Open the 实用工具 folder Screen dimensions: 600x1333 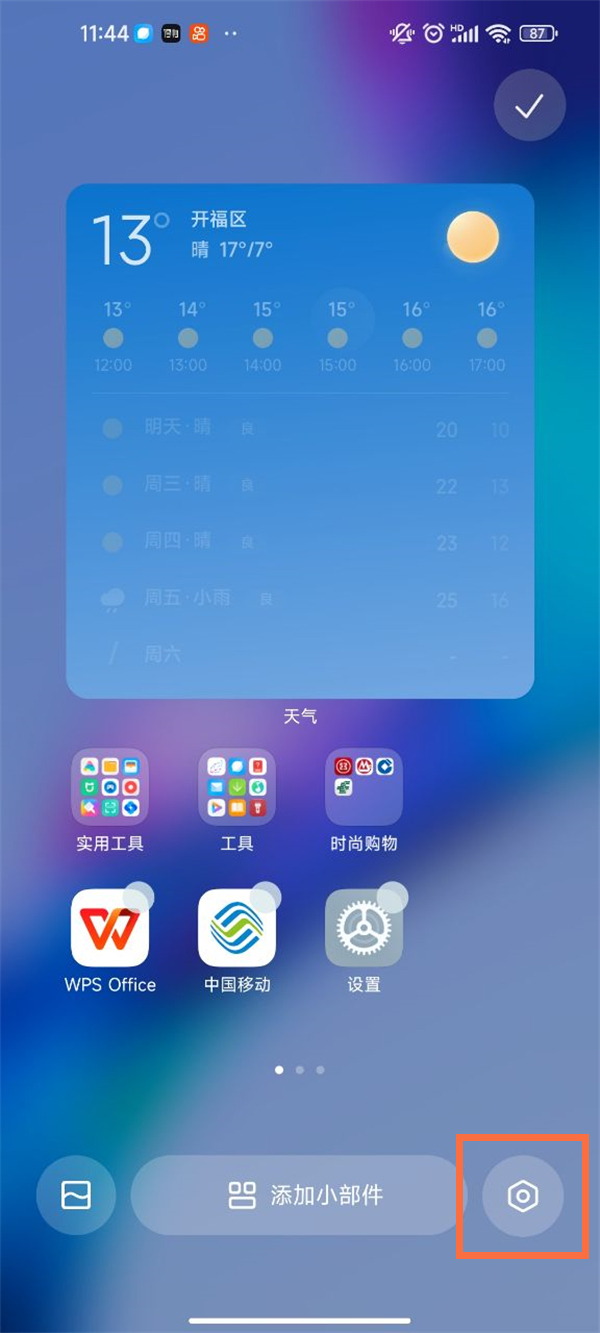click(110, 786)
